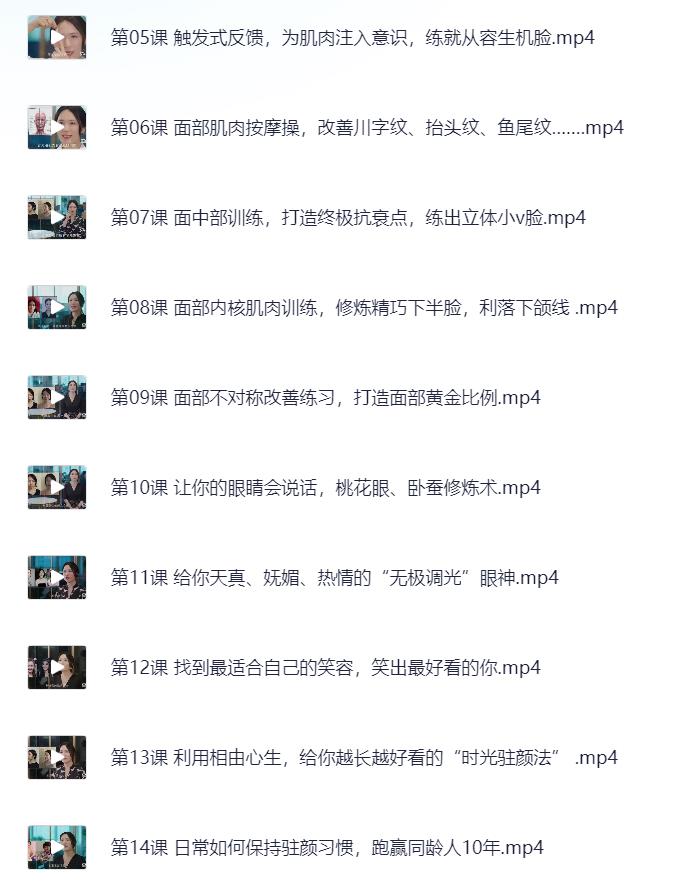Open 第11课 无极调光眼神 video
Image resolution: width=693 pixels, height=884 pixels.
pos(334,578)
